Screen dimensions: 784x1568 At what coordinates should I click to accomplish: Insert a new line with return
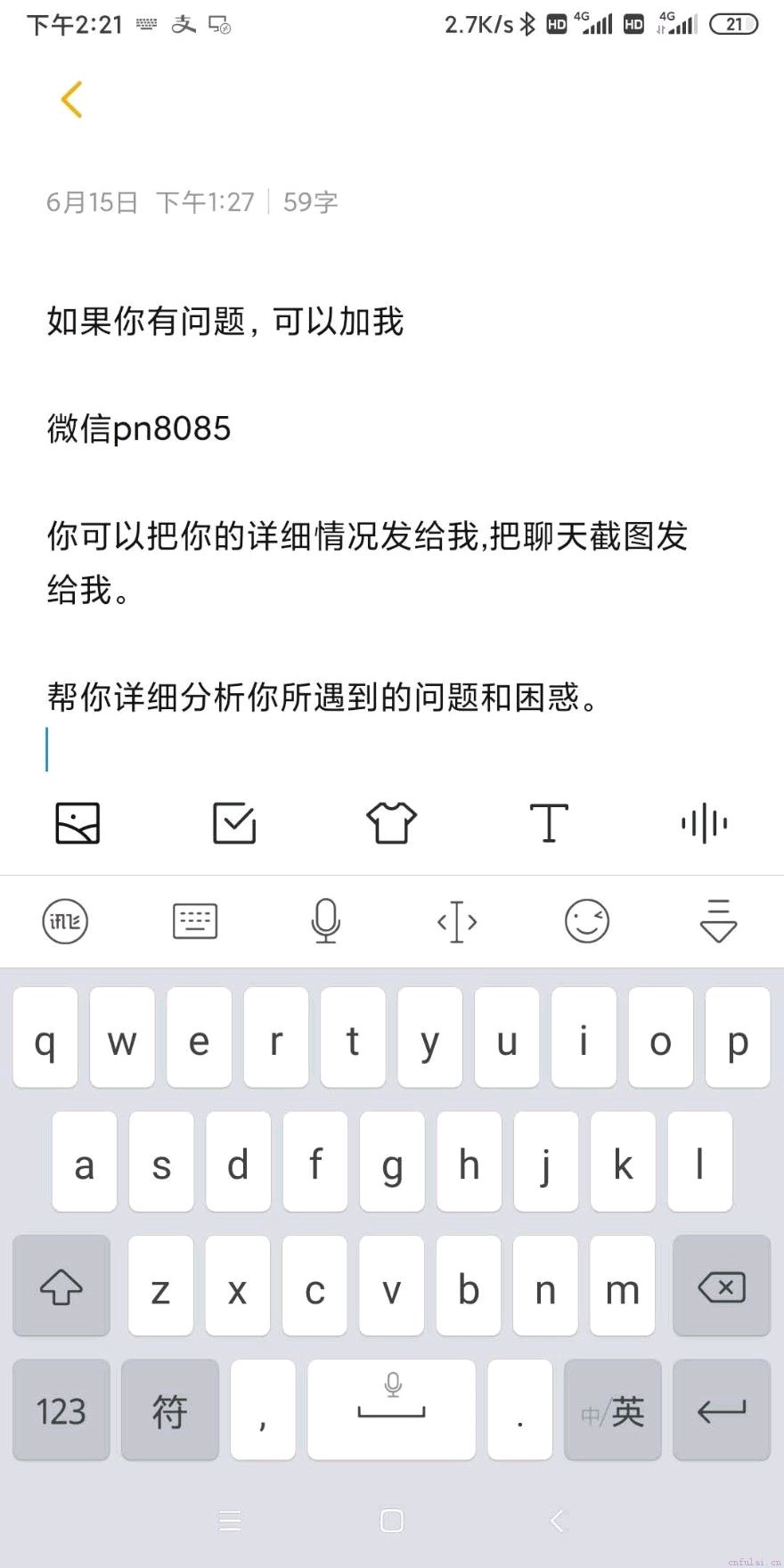tap(722, 1410)
